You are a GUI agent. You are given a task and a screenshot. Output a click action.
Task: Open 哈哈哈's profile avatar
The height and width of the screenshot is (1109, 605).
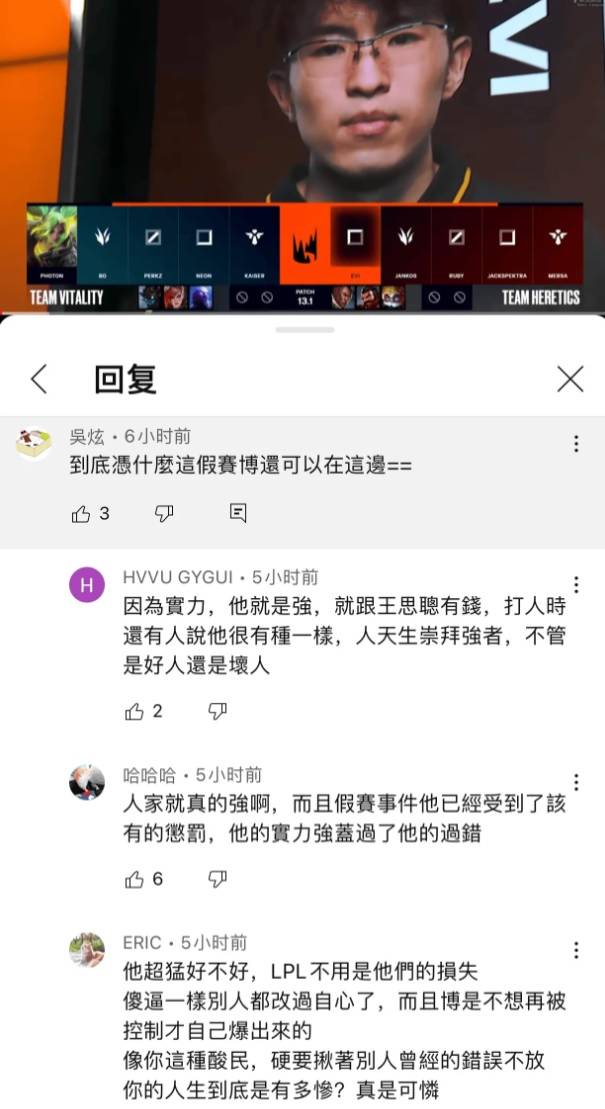87,782
